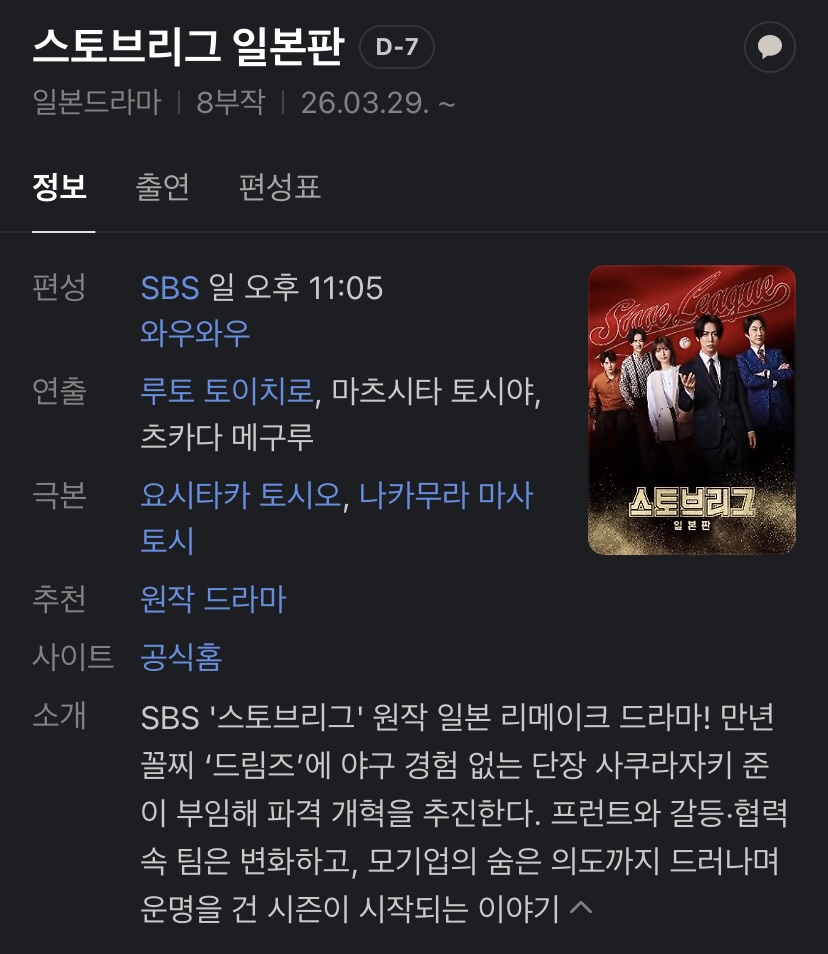Switch to the 편성표 tab
This screenshot has height=954, width=828.
pos(279,187)
